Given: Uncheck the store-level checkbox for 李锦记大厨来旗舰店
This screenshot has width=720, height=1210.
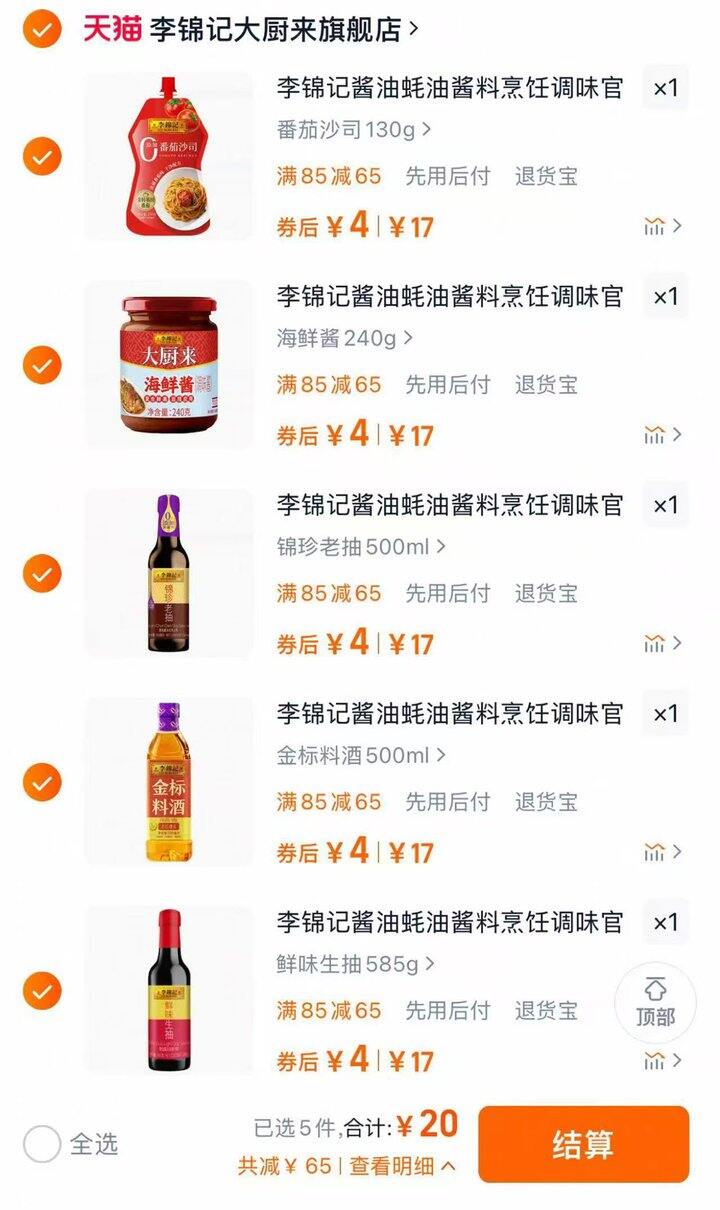Looking at the screenshot, I should click(42, 29).
